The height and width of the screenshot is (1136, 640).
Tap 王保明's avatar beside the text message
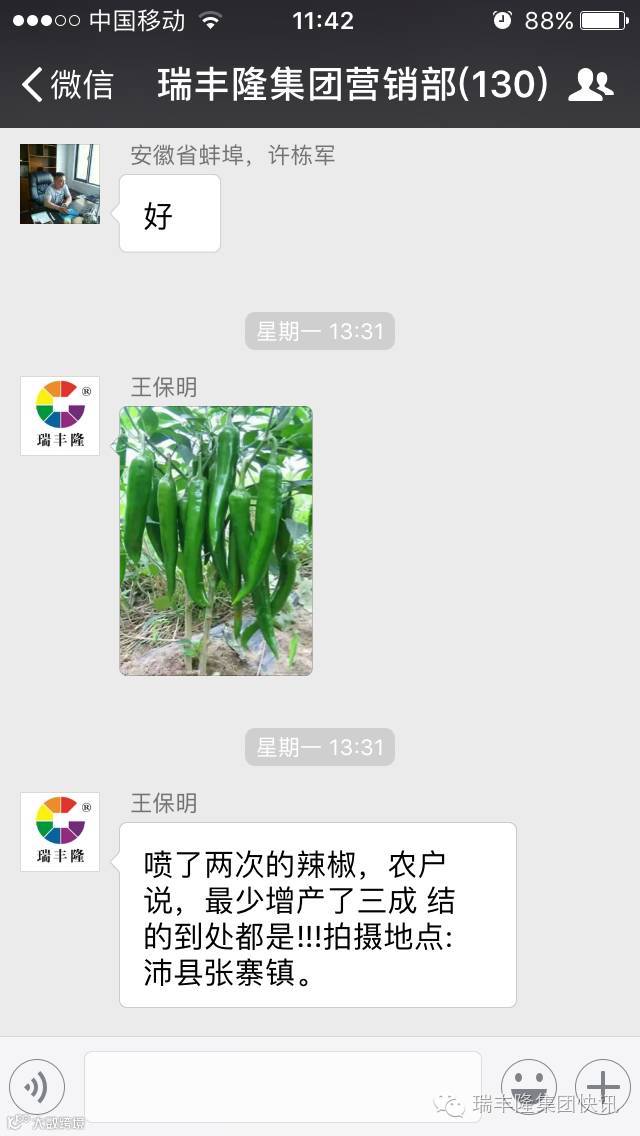tap(60, 831)
